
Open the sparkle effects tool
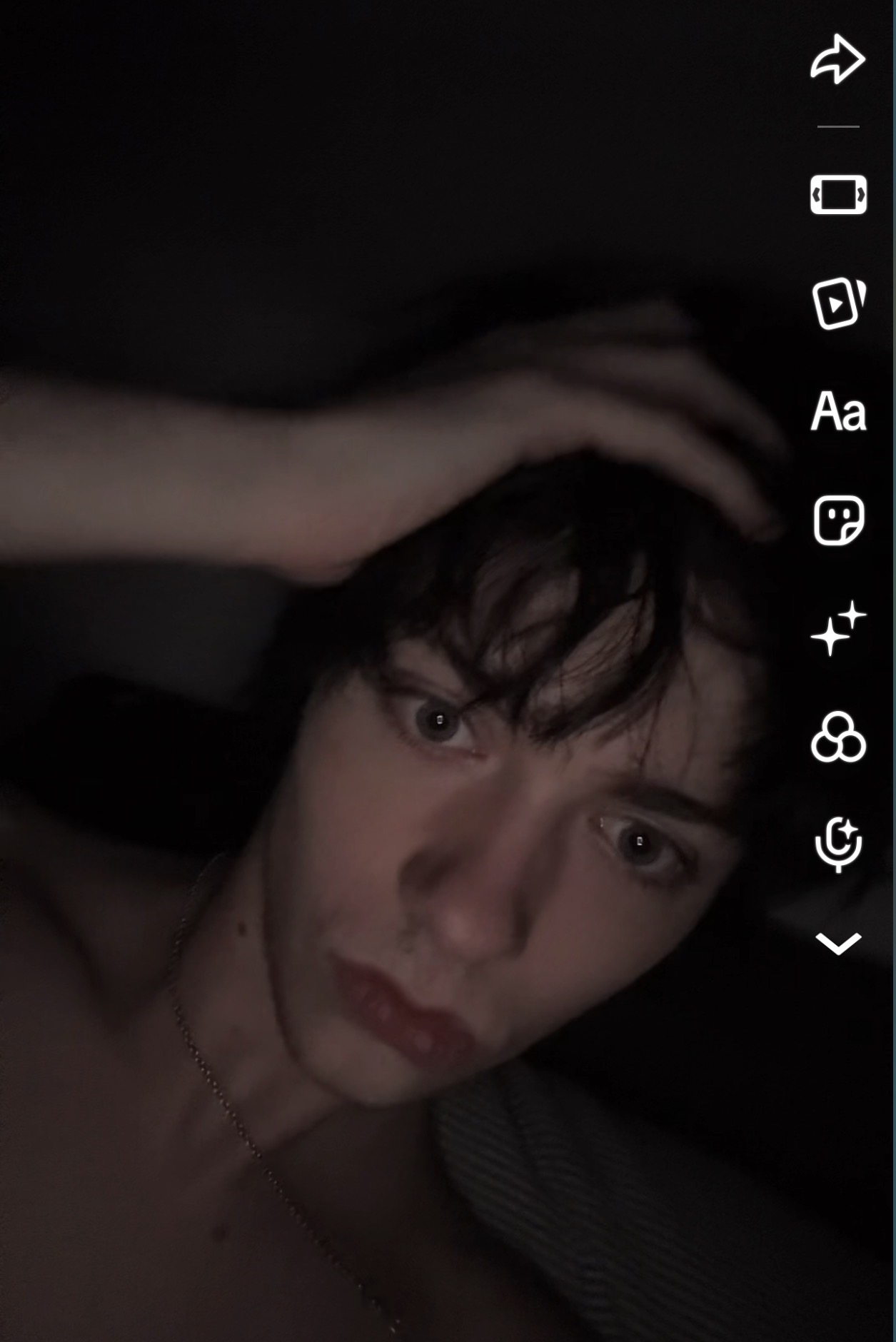click(x=838, y=628)
